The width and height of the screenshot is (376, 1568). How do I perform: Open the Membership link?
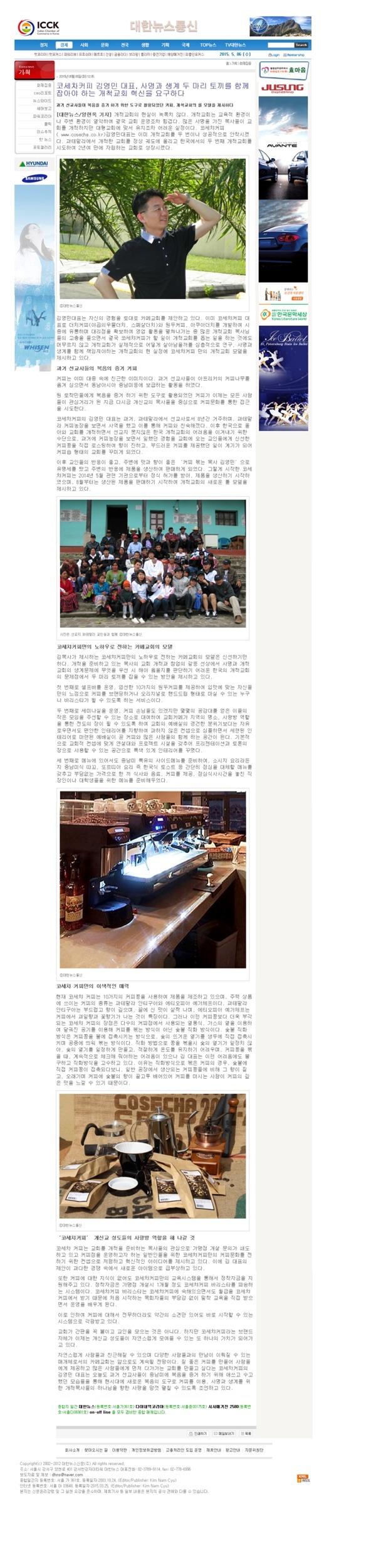tap(295, 55)
